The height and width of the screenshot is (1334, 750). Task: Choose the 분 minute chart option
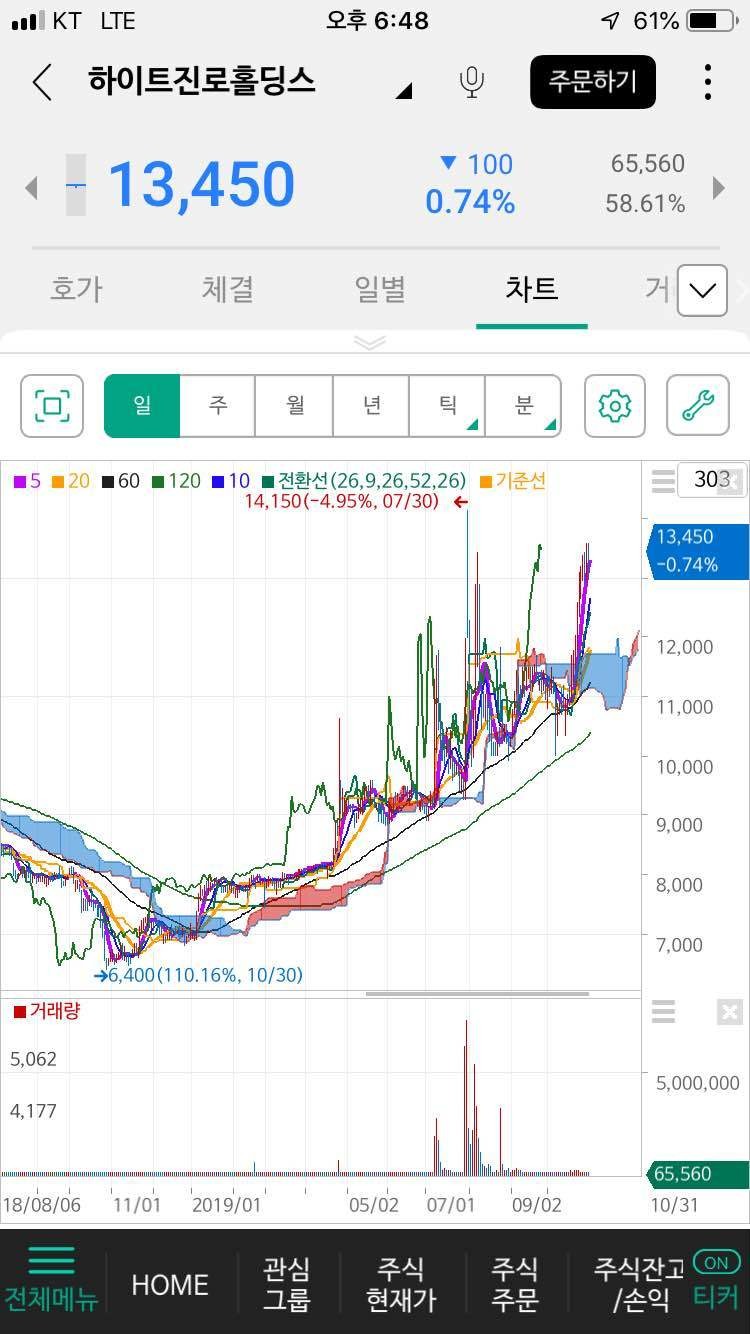[524, 406]
